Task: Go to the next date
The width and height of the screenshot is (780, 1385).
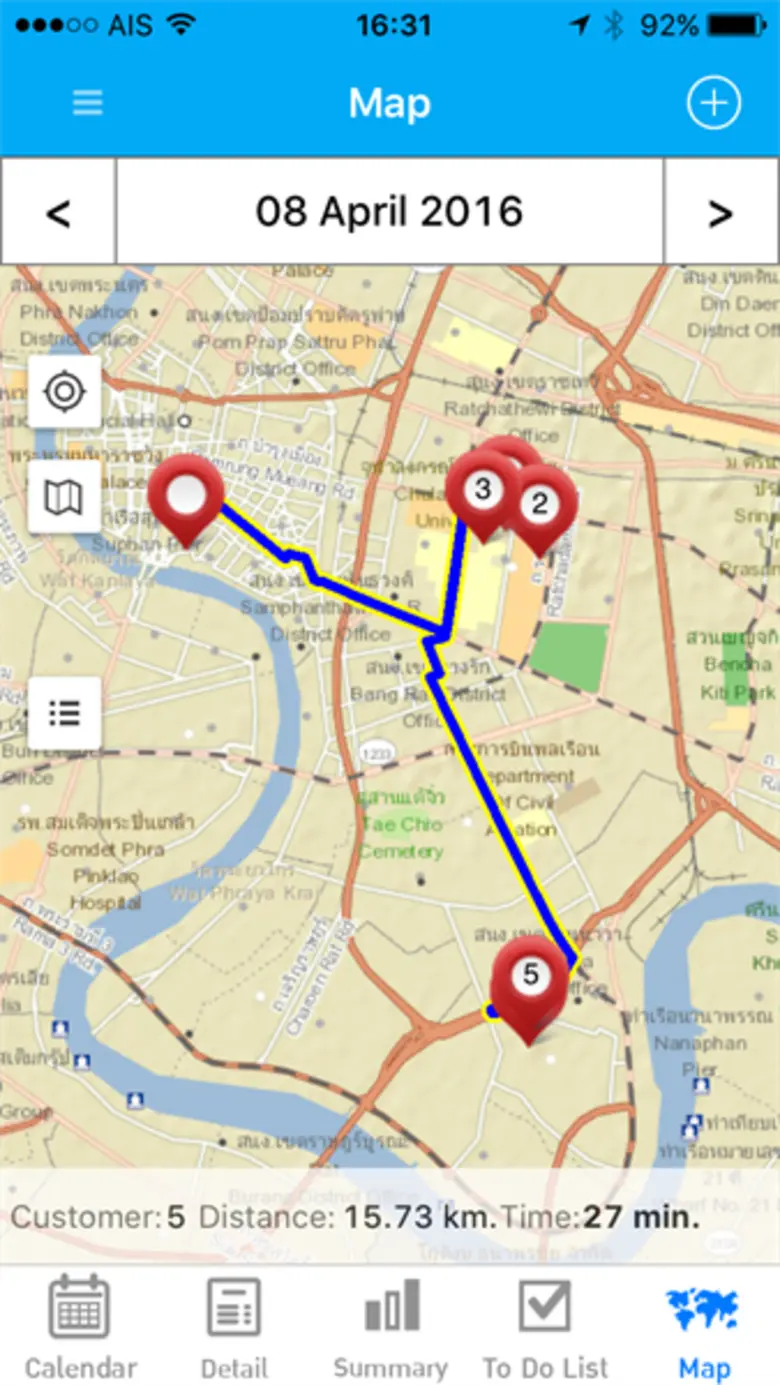Action: (x=721, y=212)
